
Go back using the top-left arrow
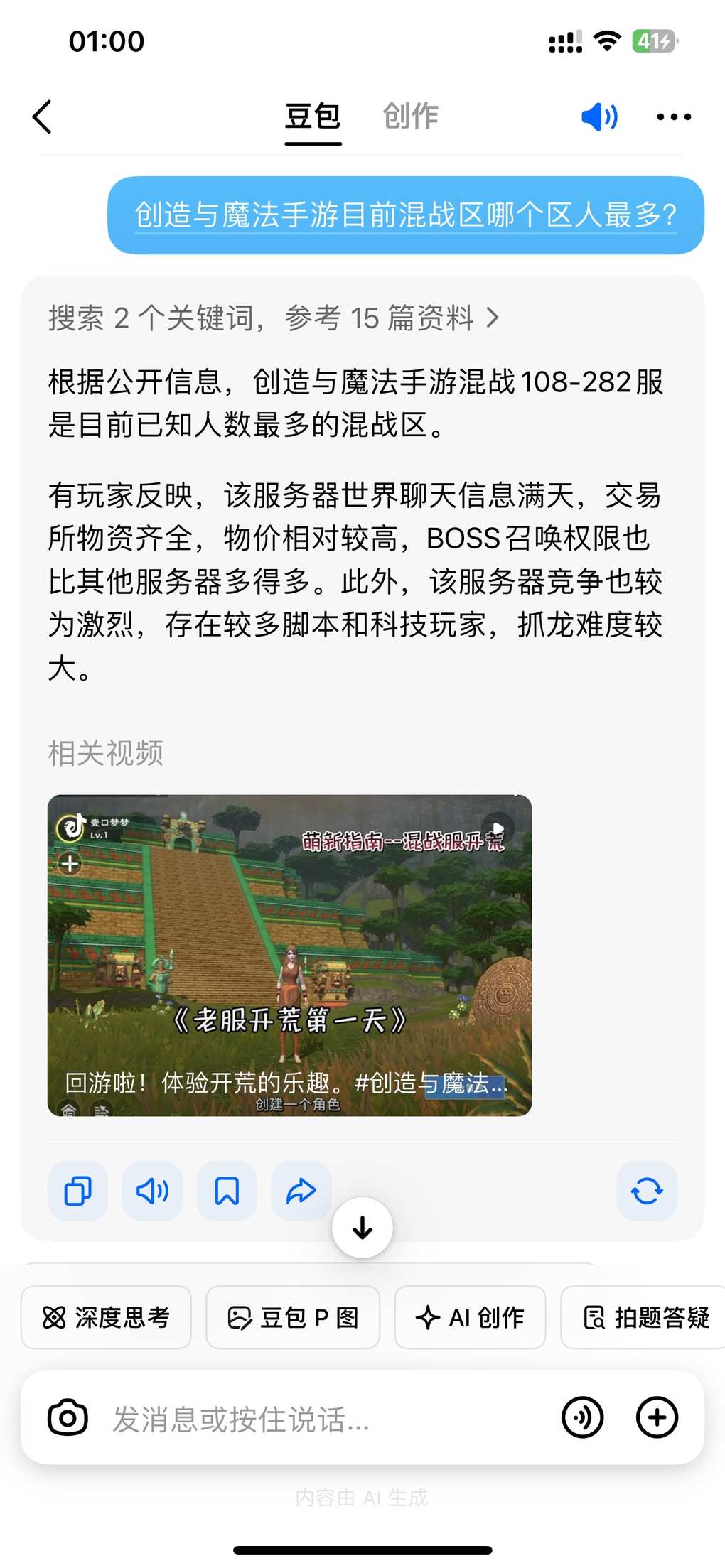[43, 117]
